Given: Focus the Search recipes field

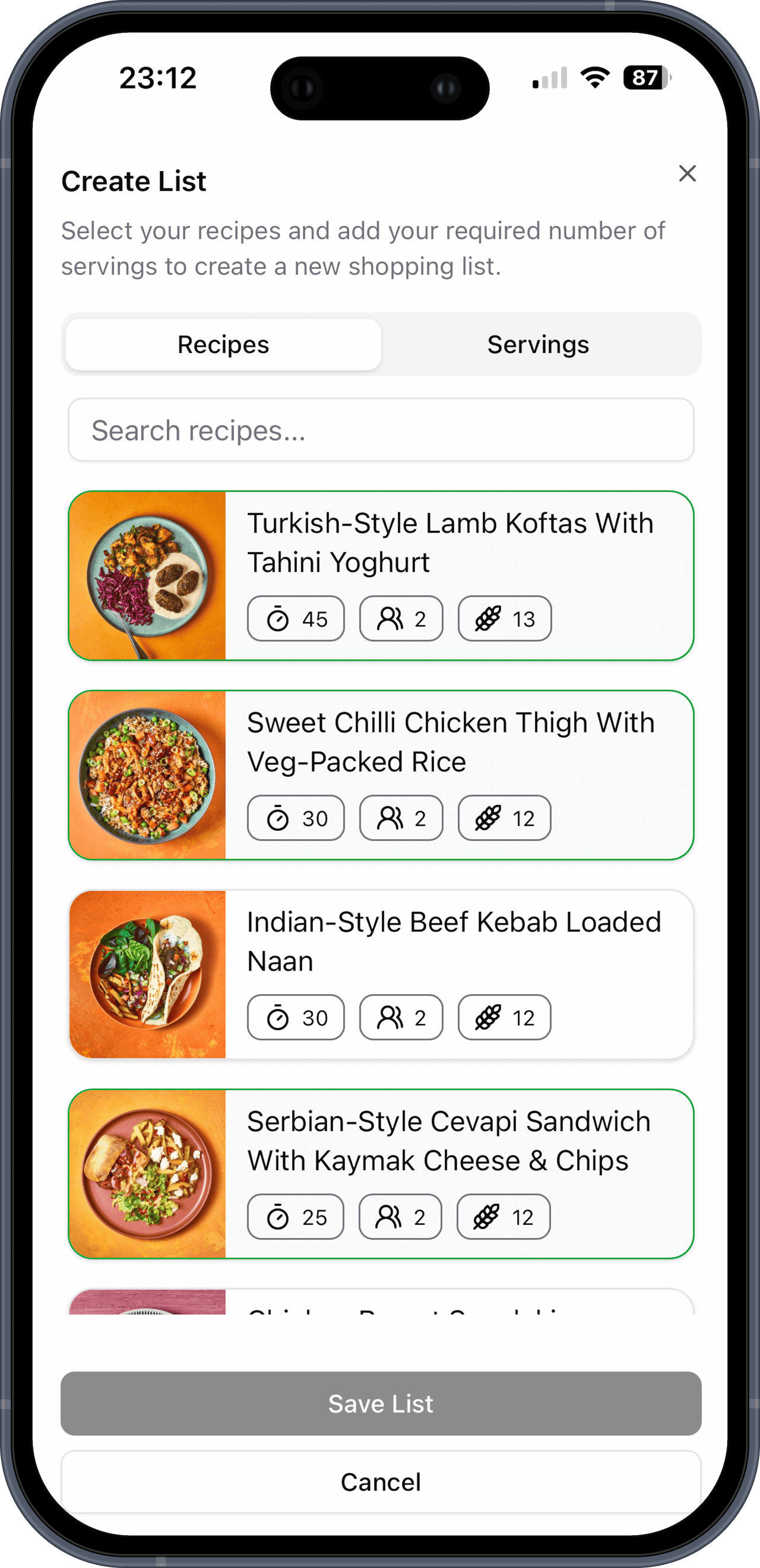Looking at the screenshot, I should 381,430.
